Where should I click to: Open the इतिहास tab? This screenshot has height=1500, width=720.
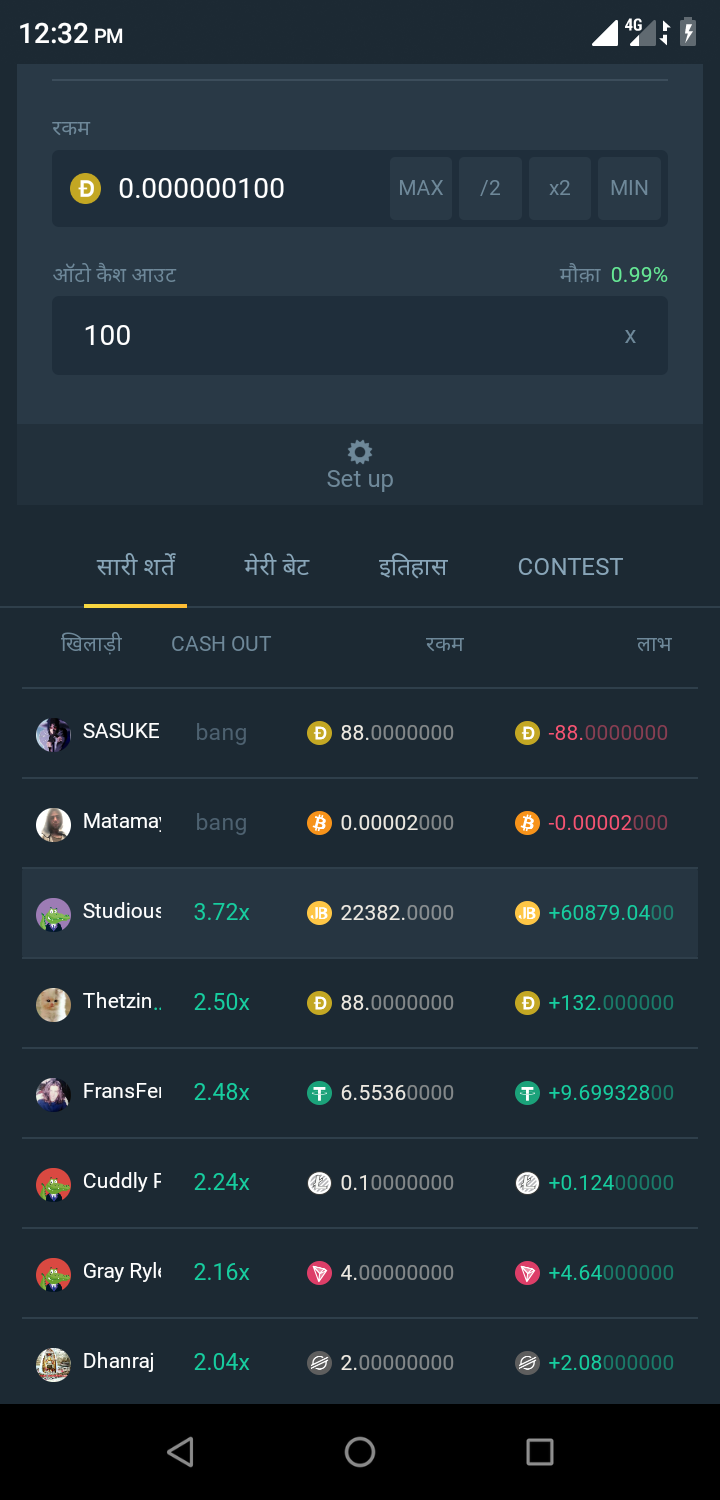(x=413, y=567)
